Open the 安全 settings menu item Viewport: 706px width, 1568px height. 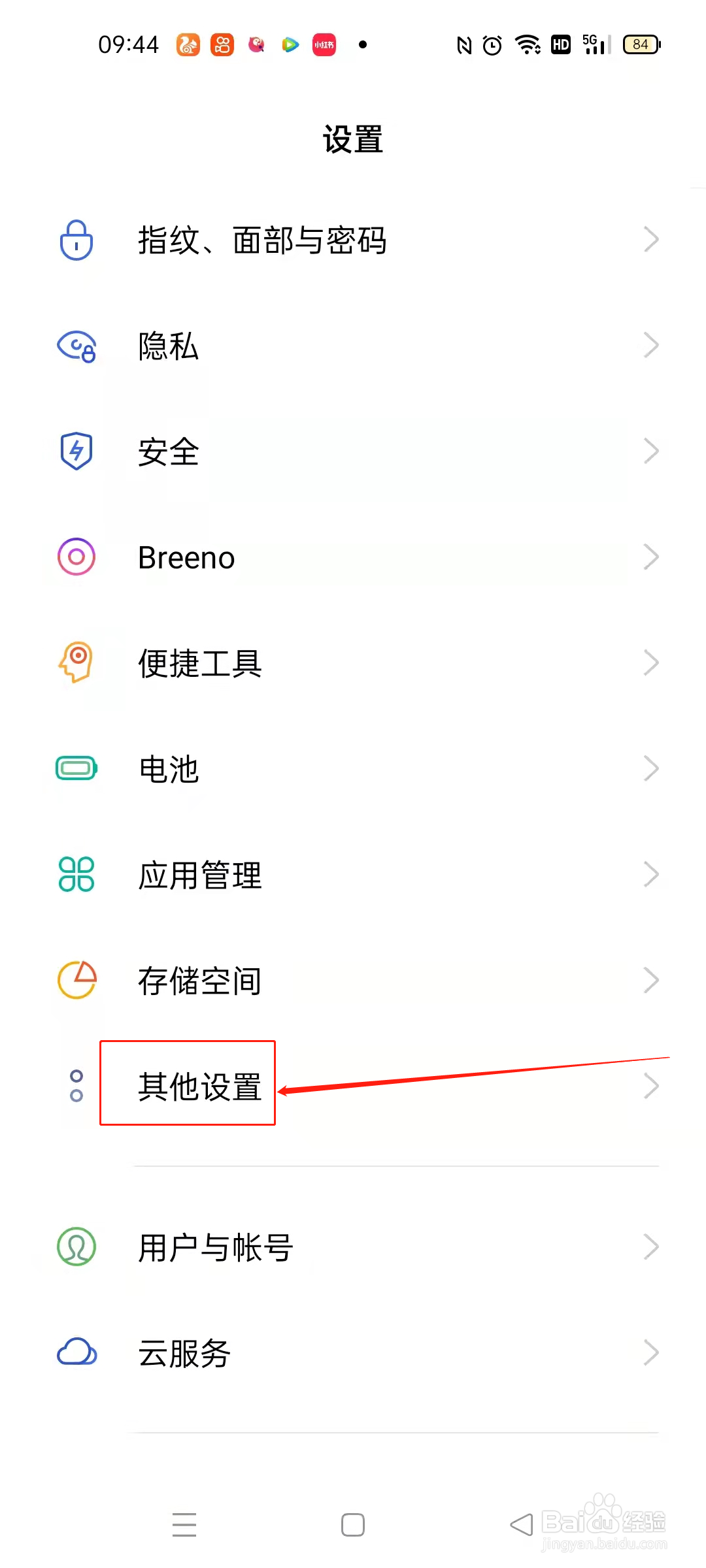[x=167, y=451]
